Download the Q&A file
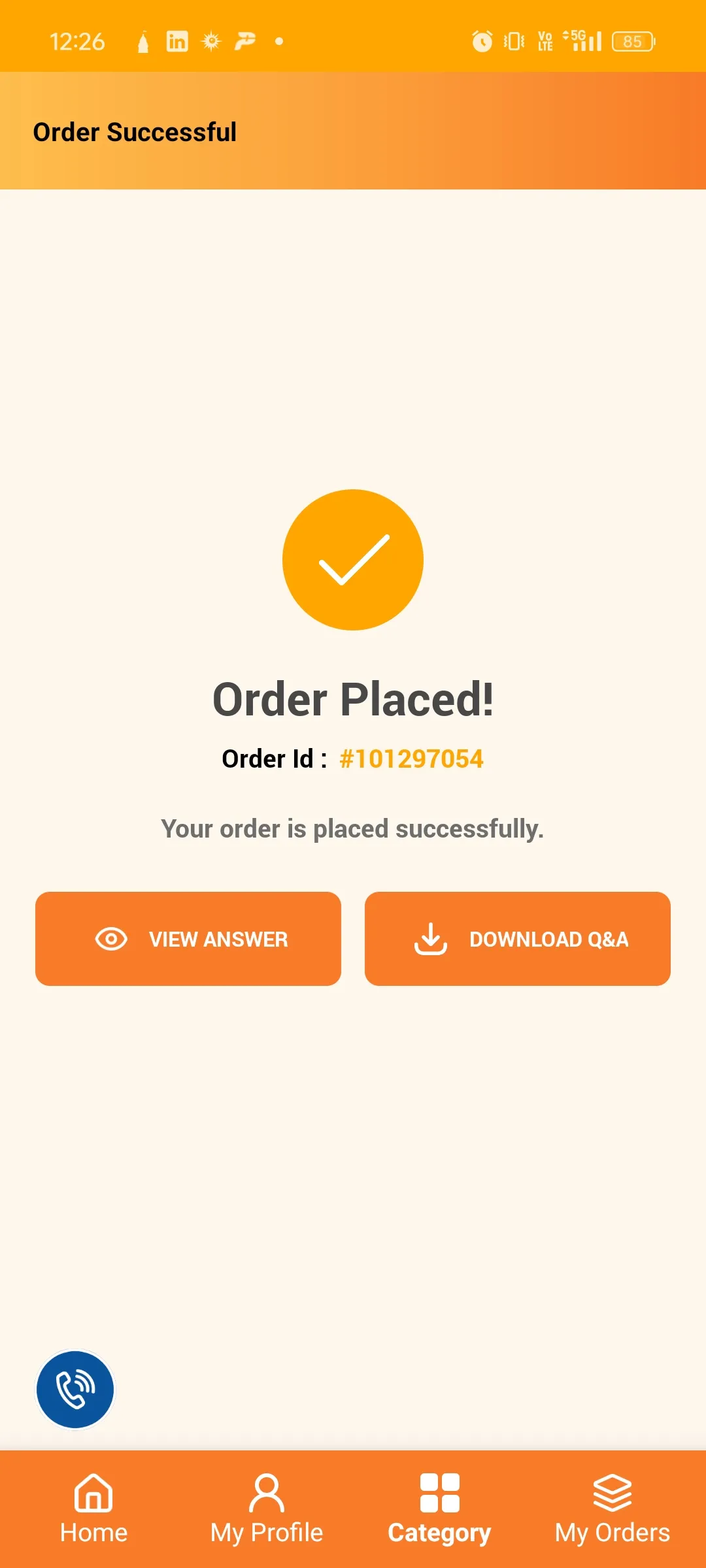 point(517,938)
